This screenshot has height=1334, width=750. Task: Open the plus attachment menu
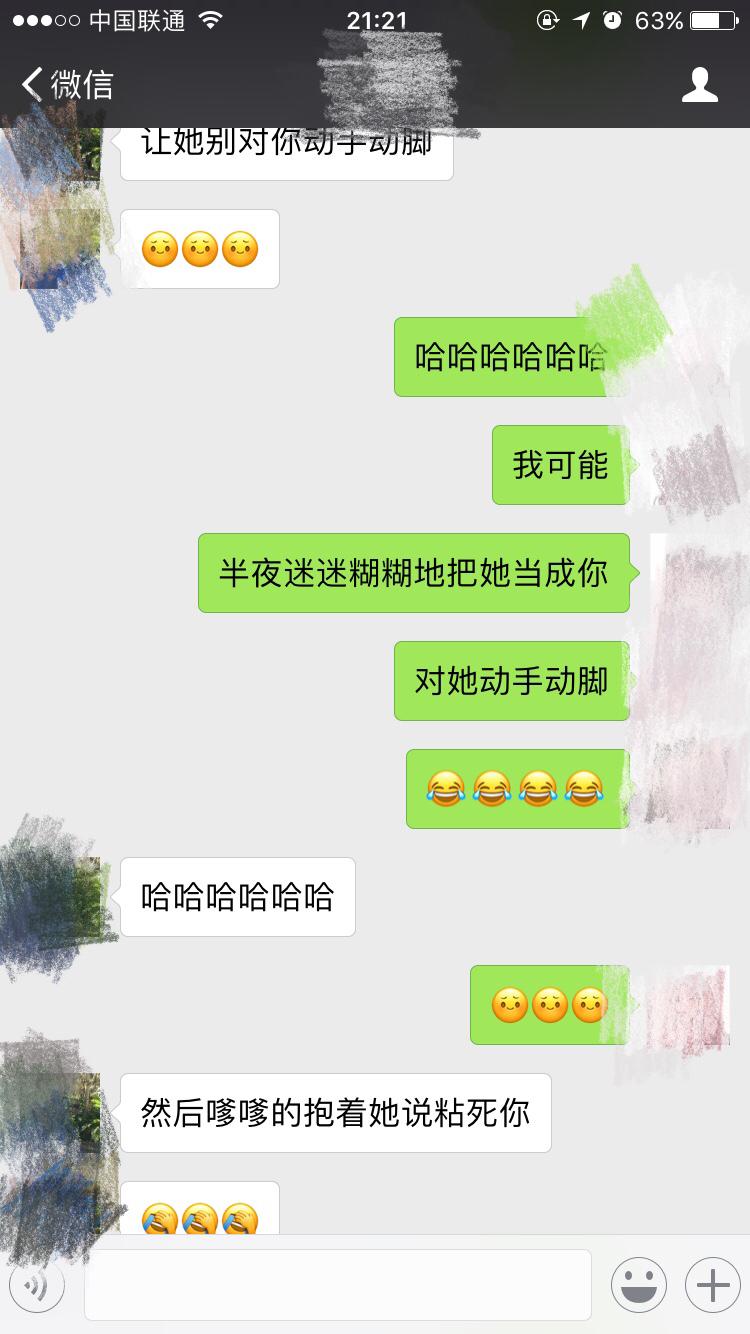coord(712,1285)
